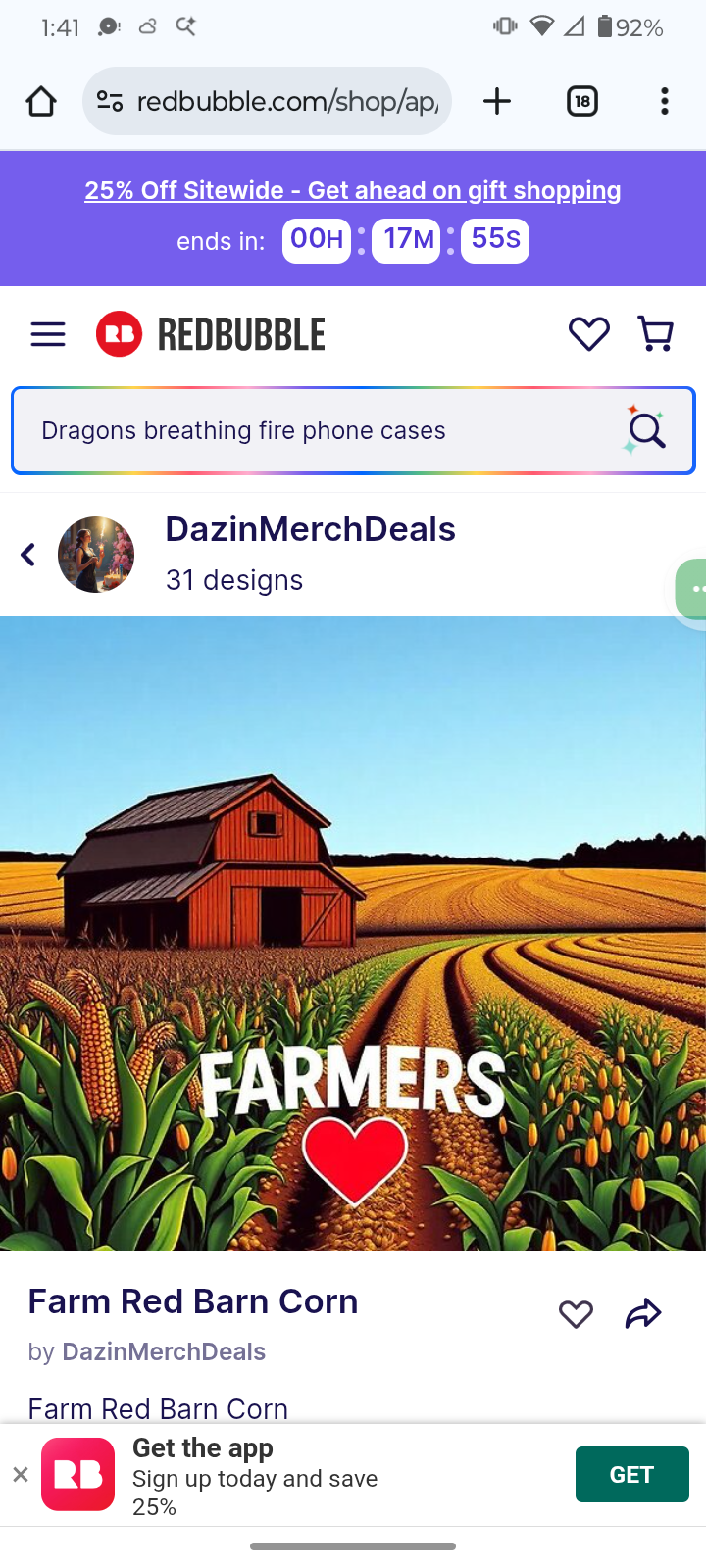Open the DazinMerchDeals shop name in the header
Image resolution: width=706 pixels, height=1568 pixels.
pos(310,529)
